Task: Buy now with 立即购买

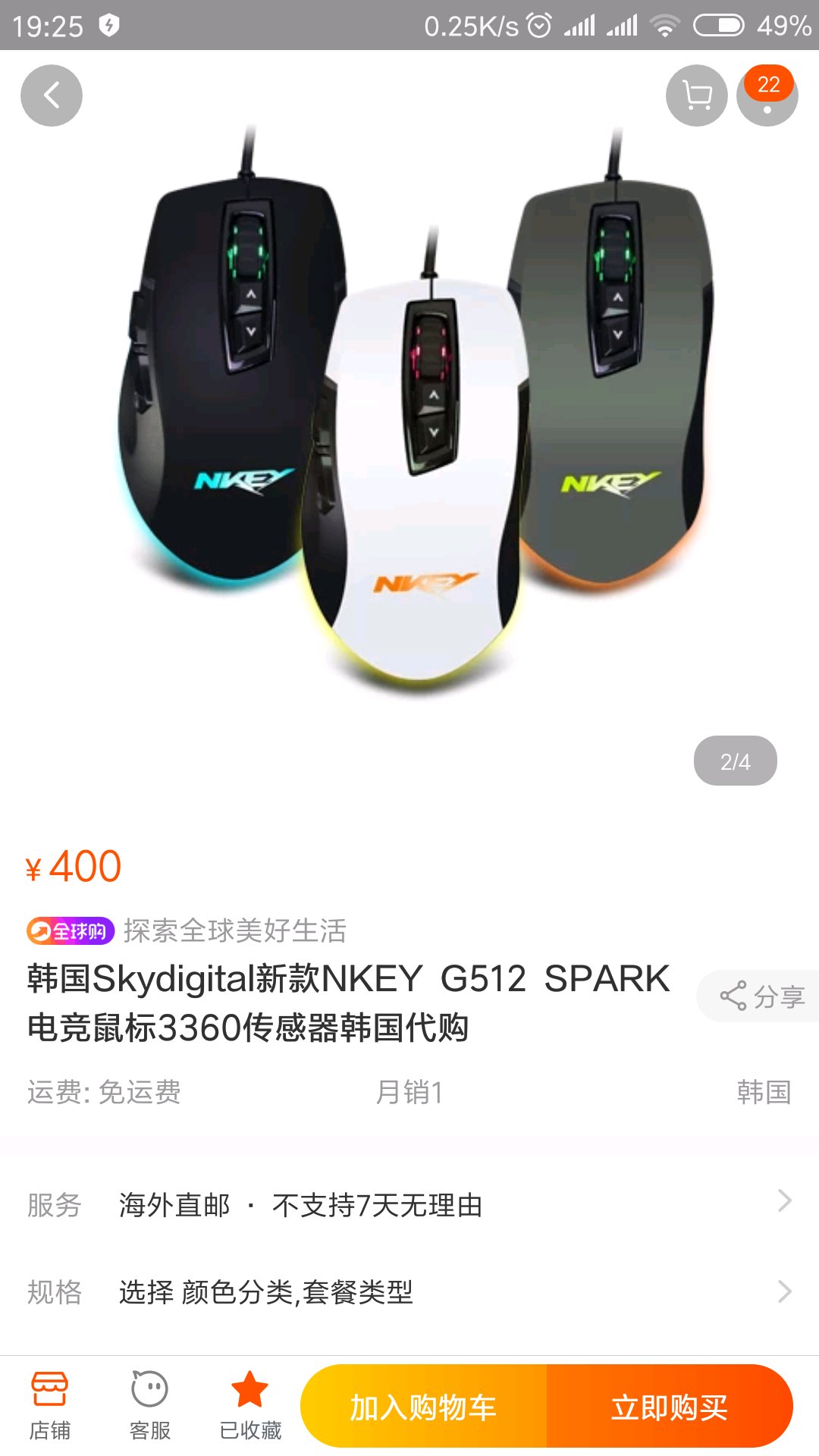Action: [x=669, y=1407]
